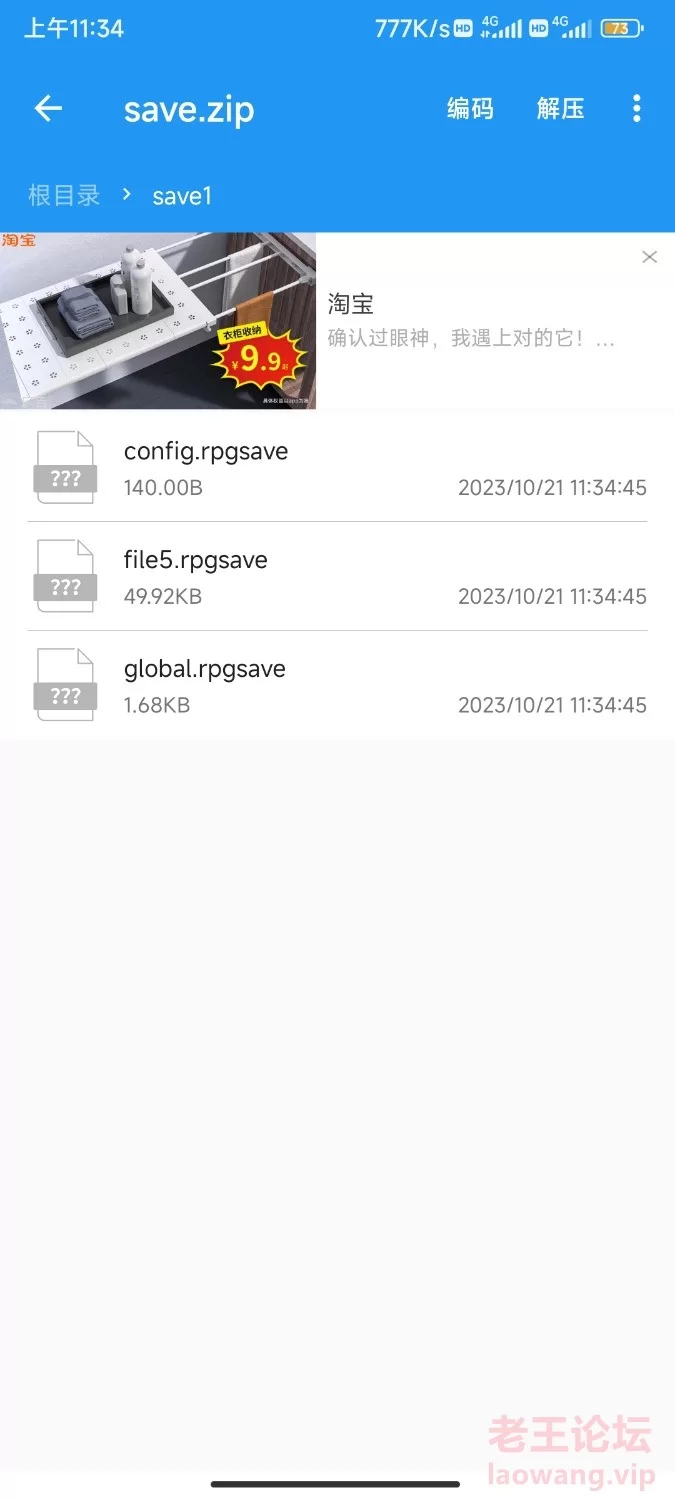Go back using the arrow icon
The width and height of the screenshot is (675, 1500).
tap(48, 109)
